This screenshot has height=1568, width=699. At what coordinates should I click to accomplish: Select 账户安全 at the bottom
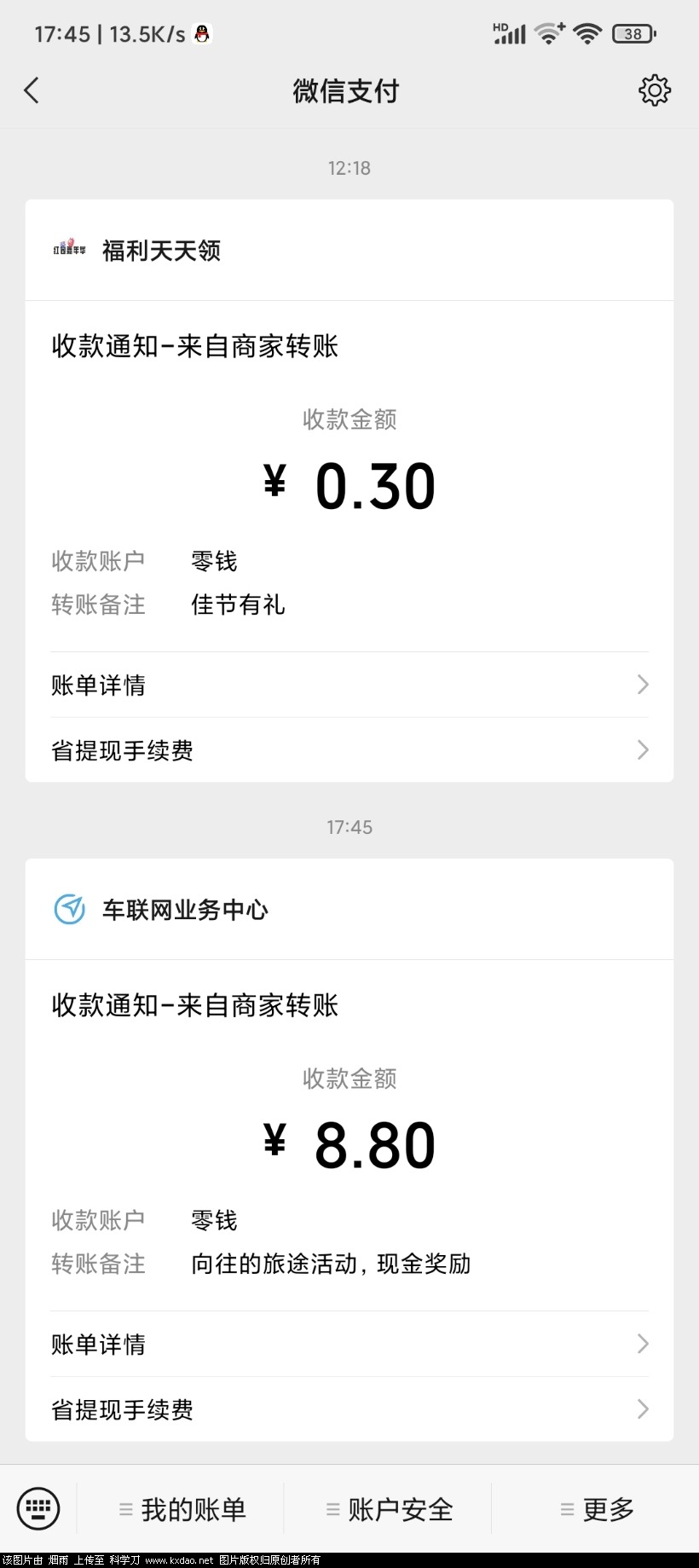point(388,1509)
